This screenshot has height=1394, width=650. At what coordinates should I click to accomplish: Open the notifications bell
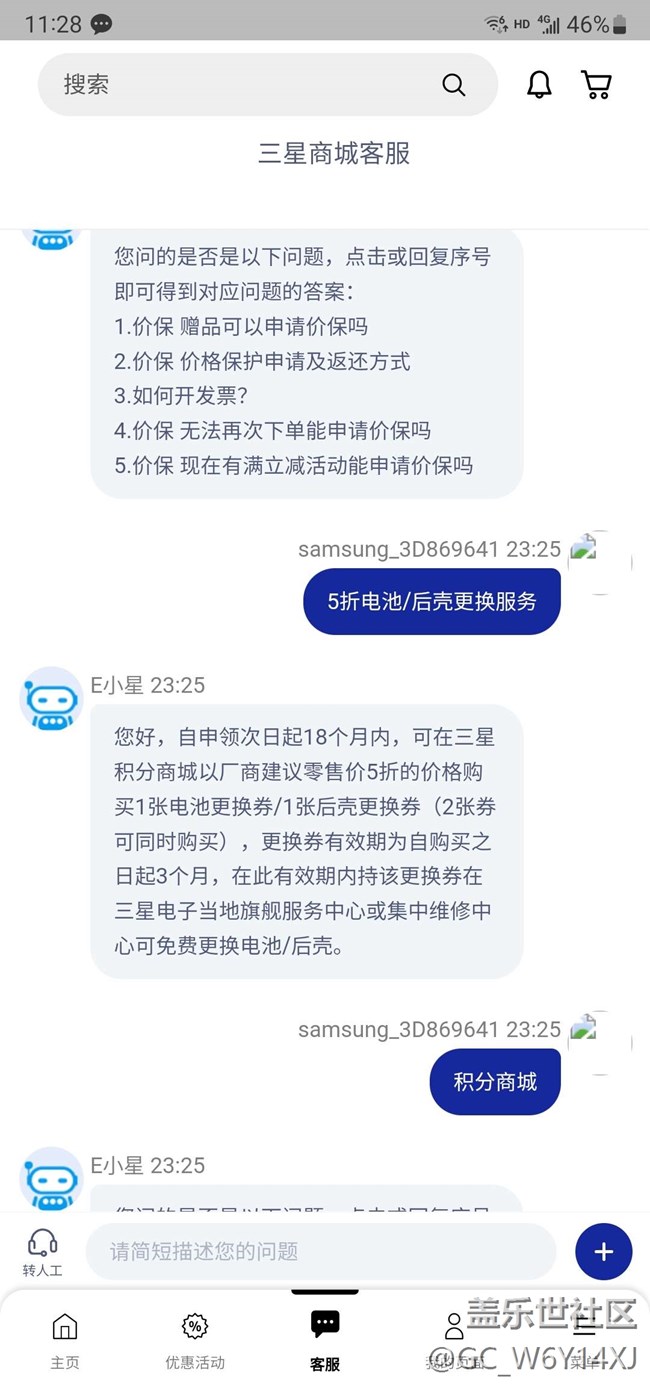click(x=539, y=85)
